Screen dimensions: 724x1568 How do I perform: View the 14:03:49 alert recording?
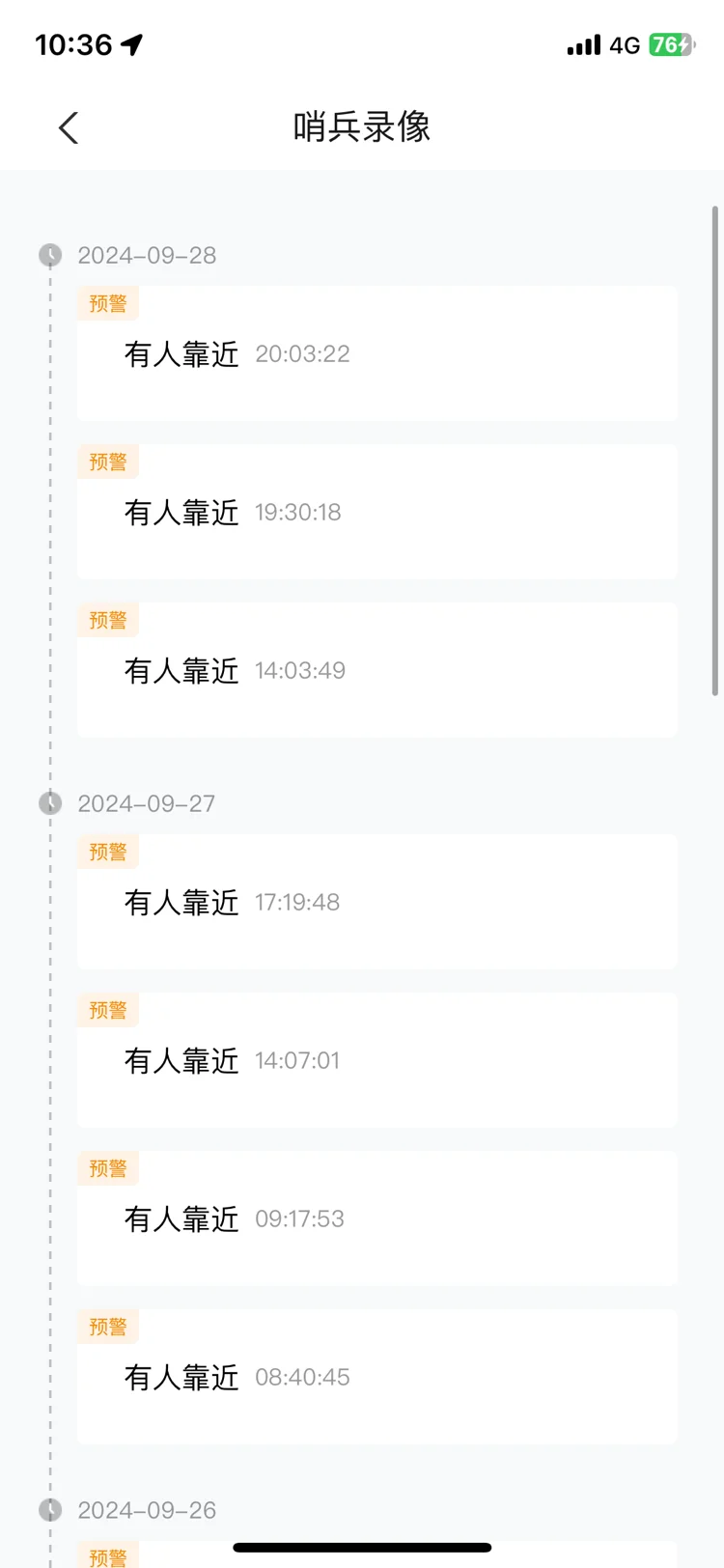(x=376, y=671)
